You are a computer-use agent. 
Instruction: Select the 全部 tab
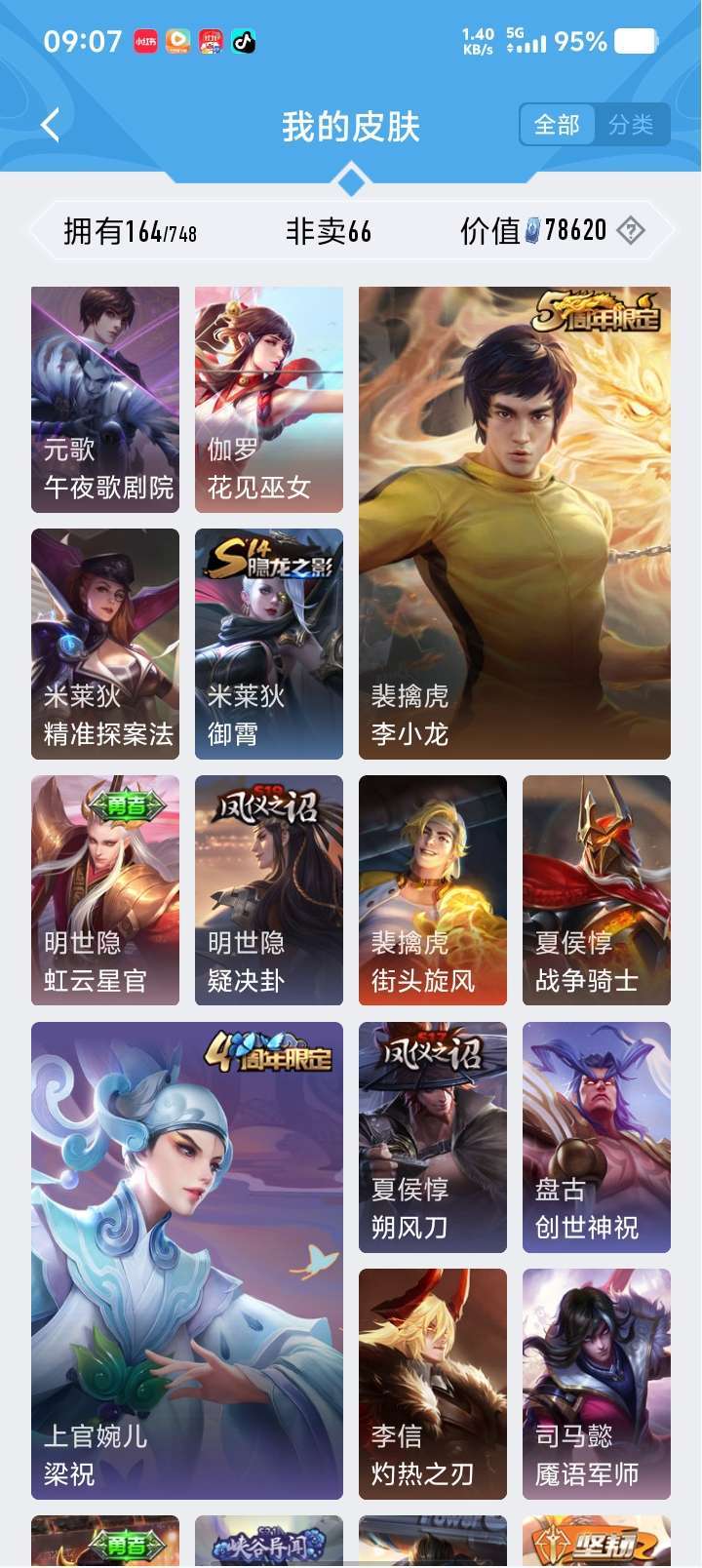point(558,125)
